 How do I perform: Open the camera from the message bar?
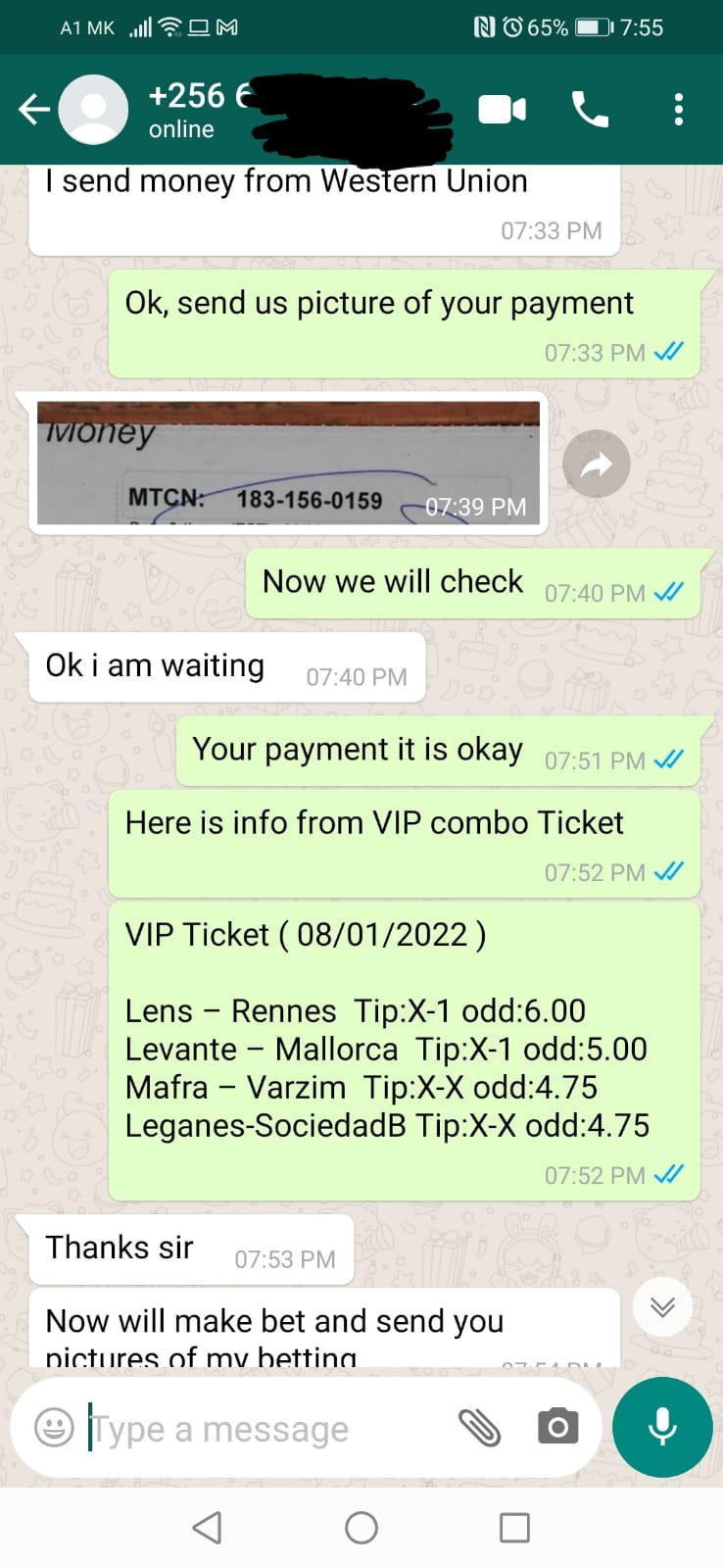557,1426
